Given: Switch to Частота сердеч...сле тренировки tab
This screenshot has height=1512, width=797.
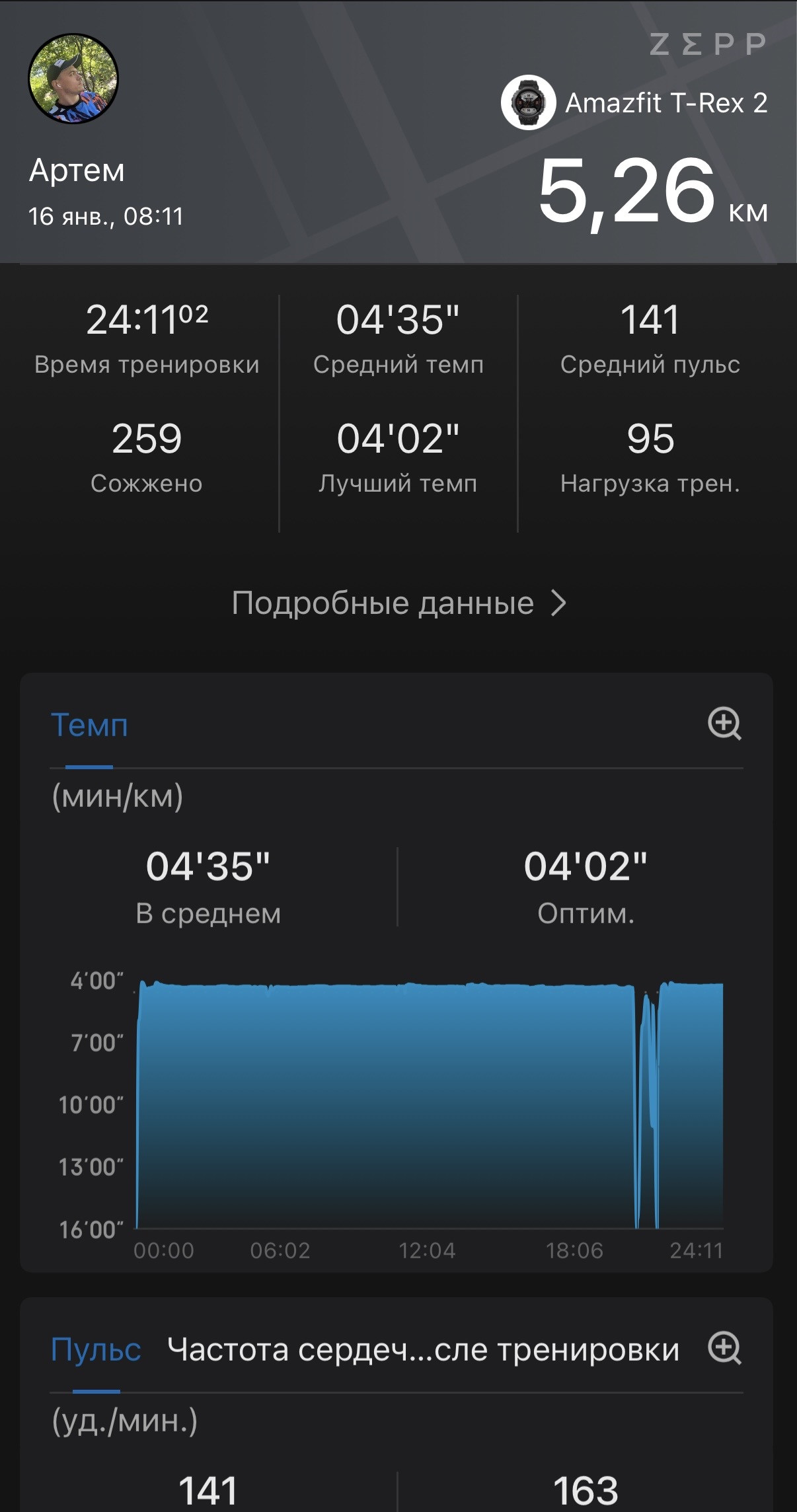Looking at the screenshot, I should tap(423, 1349).
